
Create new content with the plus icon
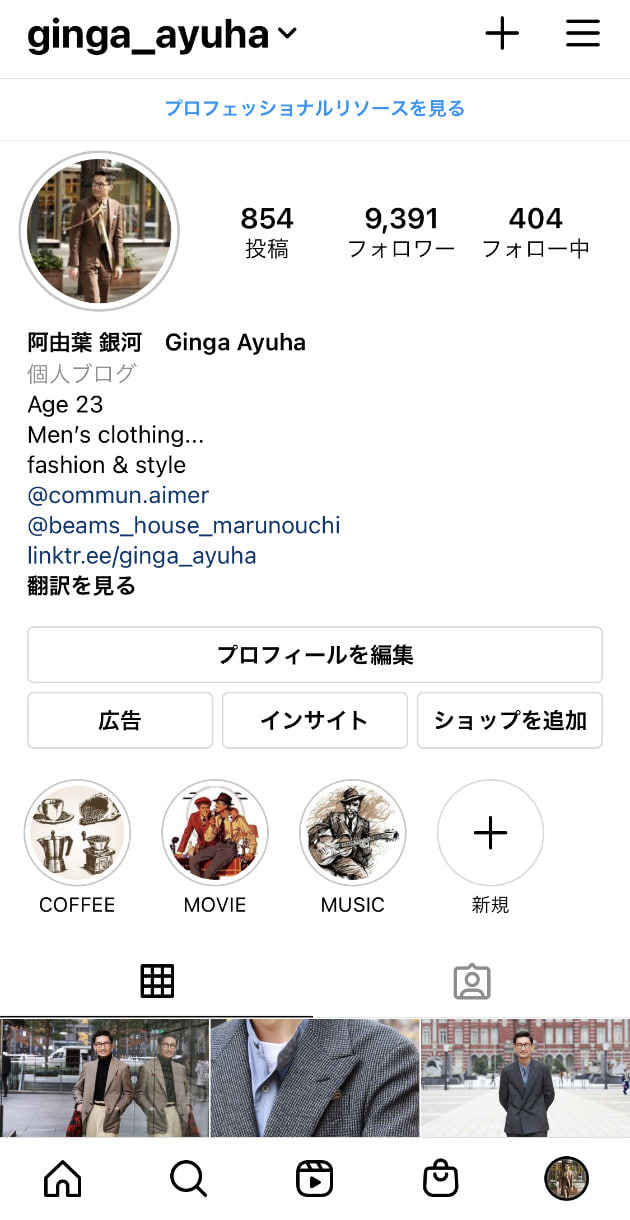pos(502,34)
